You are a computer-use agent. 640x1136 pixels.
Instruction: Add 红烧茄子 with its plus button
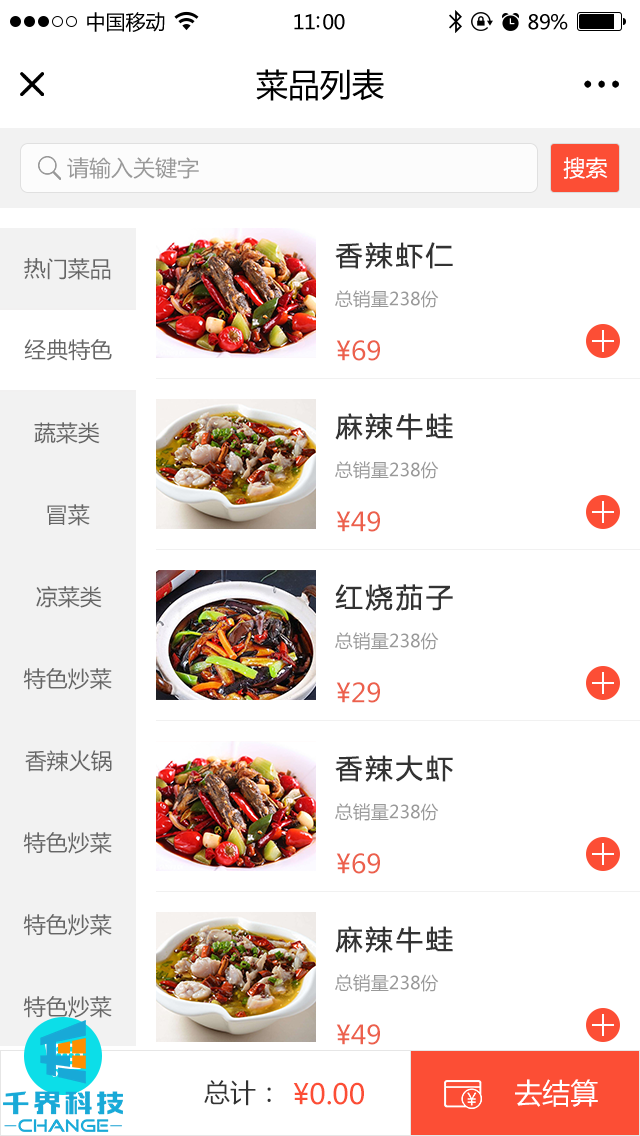point(603,684)
